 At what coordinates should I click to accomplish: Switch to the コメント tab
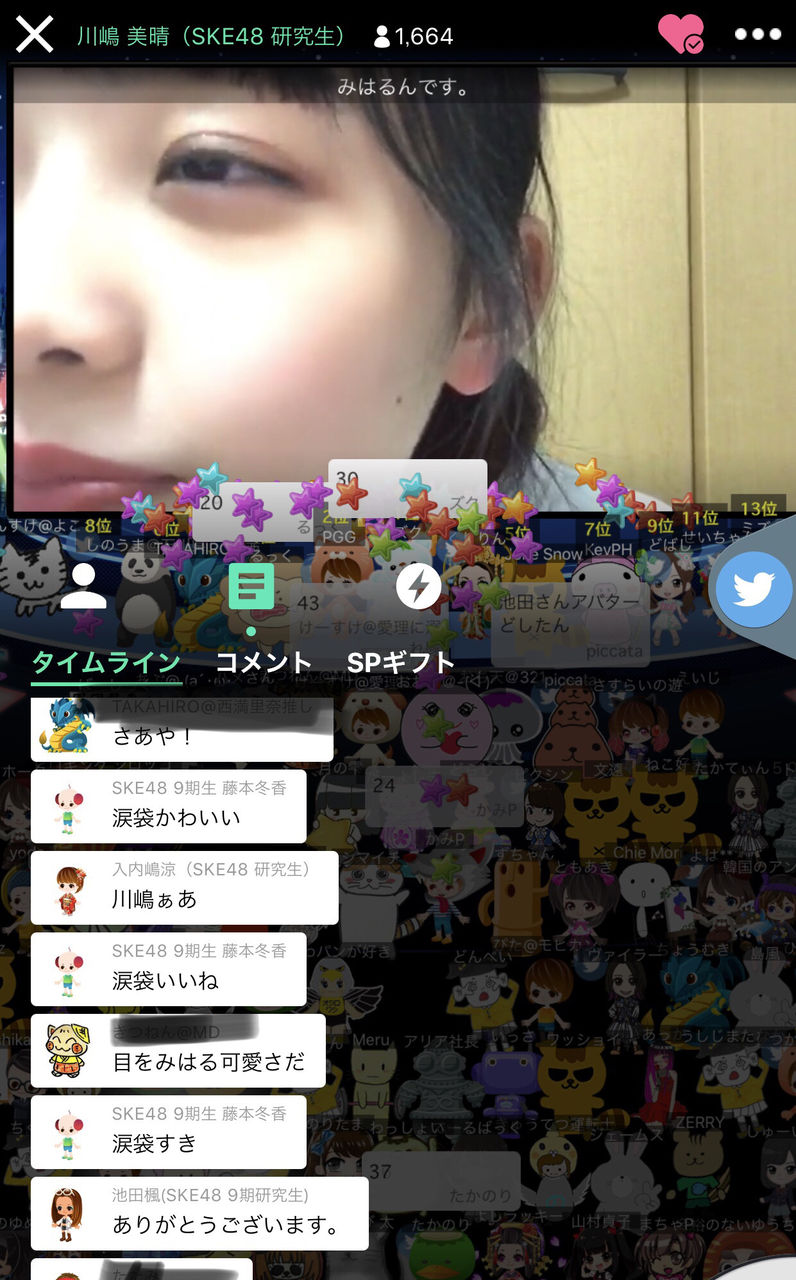point(264,662)
